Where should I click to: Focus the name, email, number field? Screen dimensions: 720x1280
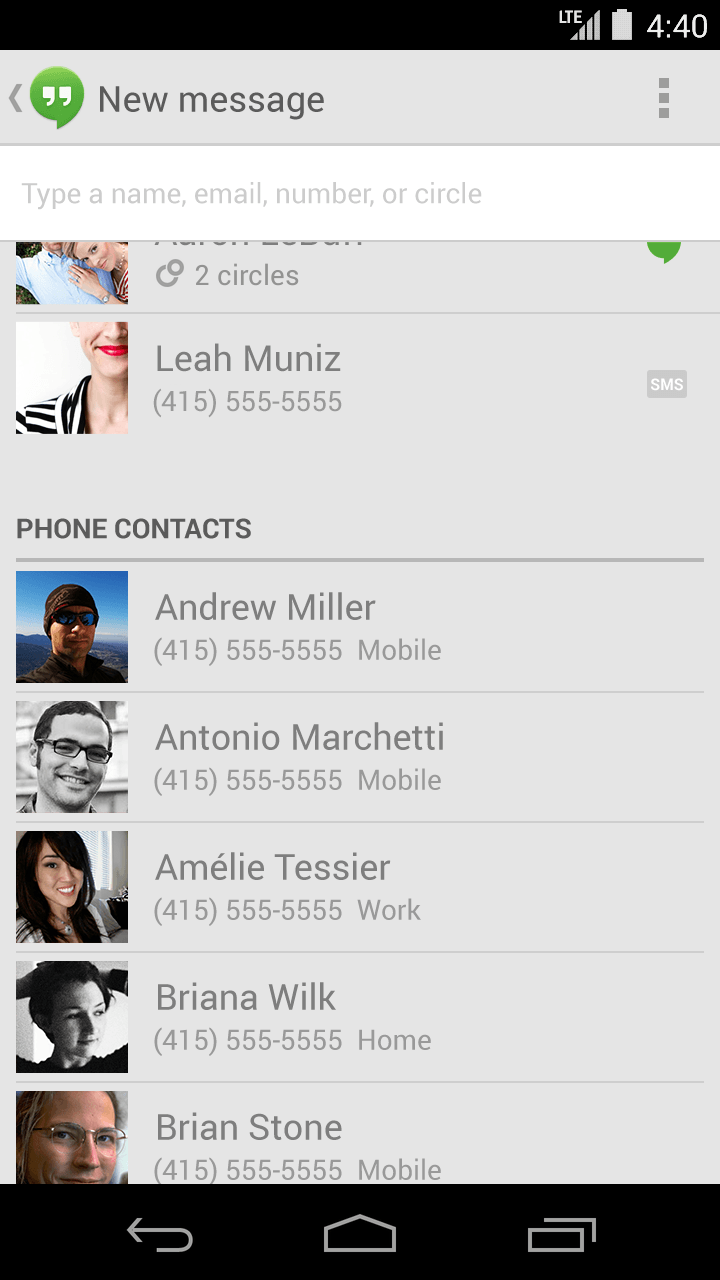click(x=360, y=193)
